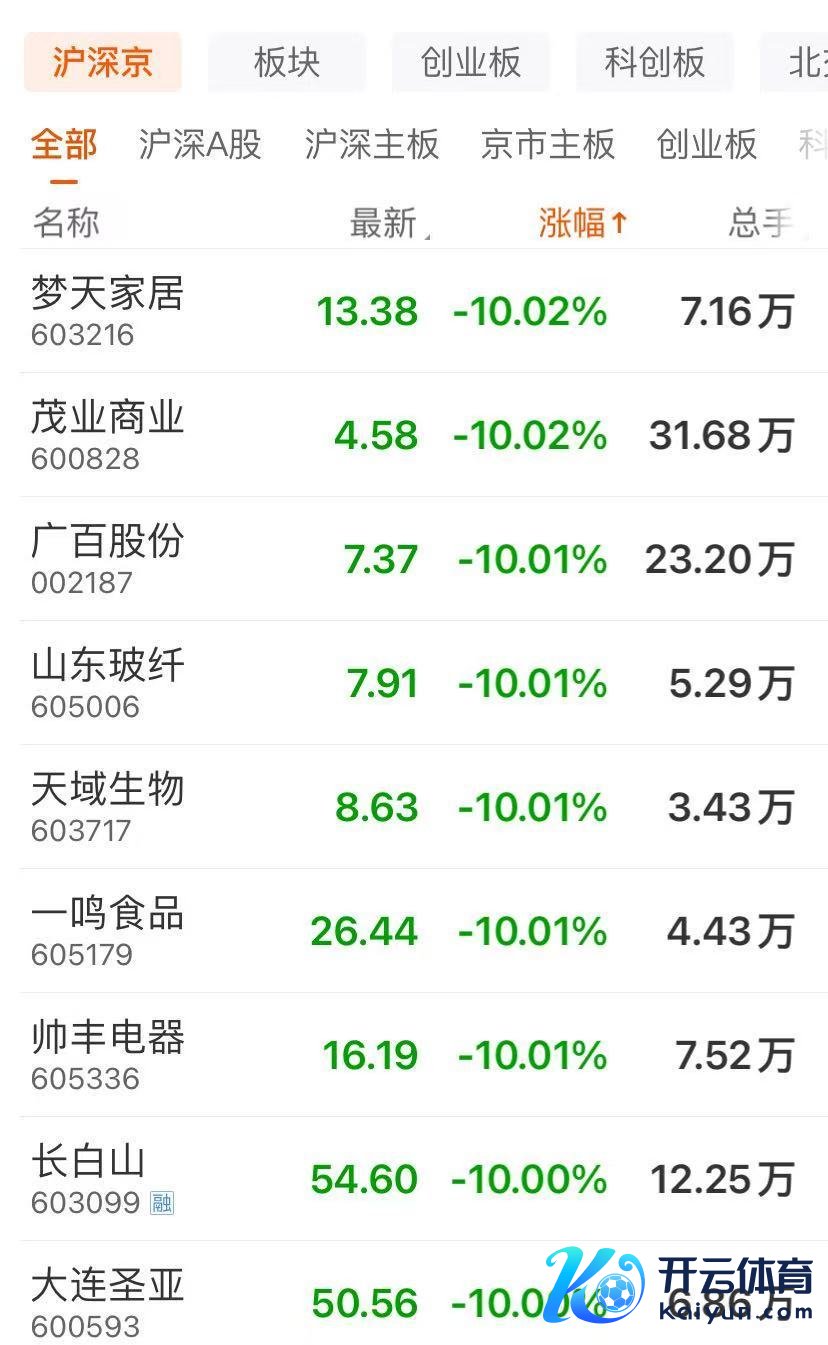Image resolution: width=828 pixels, height=1345 pixels.
Task: Sort the list by 最新 price
Action: pos(384,223)
